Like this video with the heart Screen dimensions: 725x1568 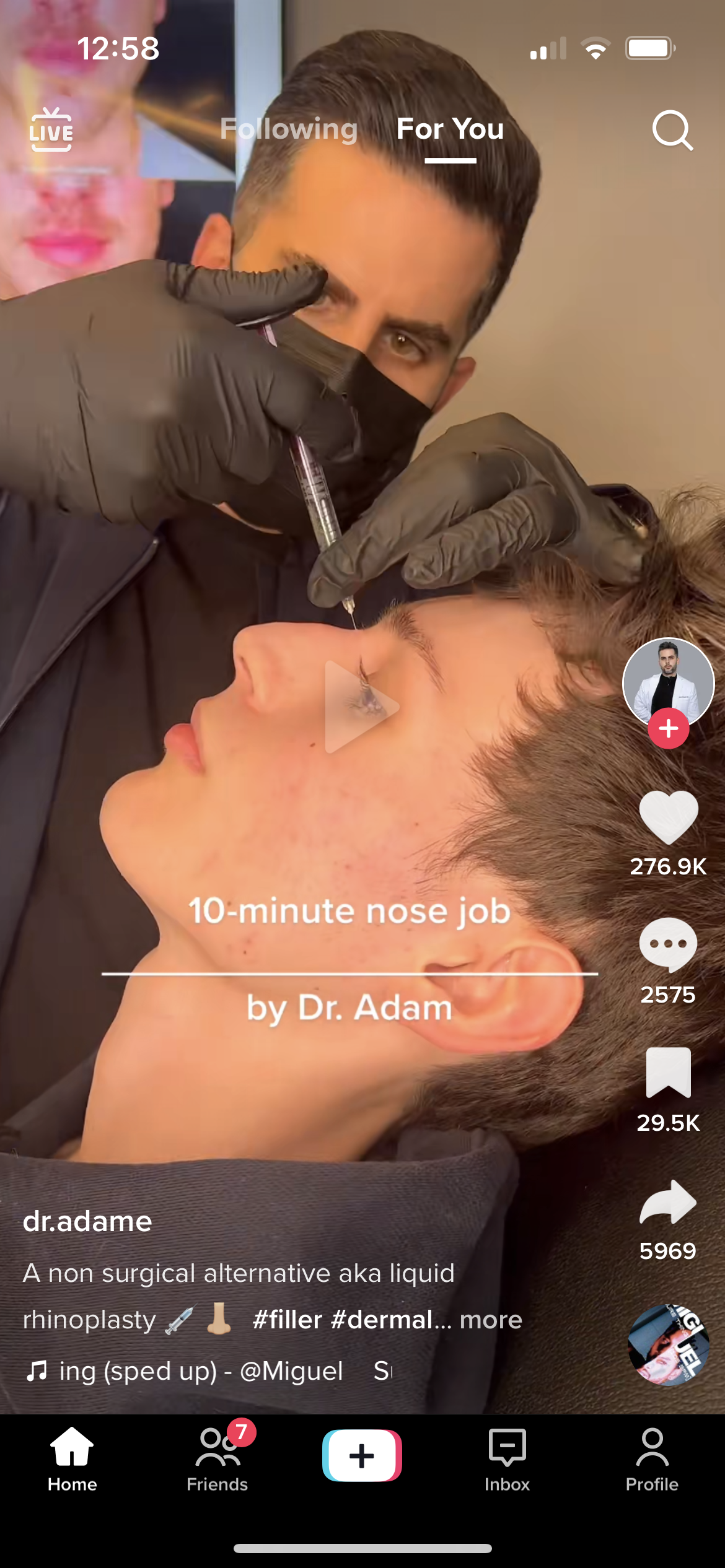click(x=668, y=817)
